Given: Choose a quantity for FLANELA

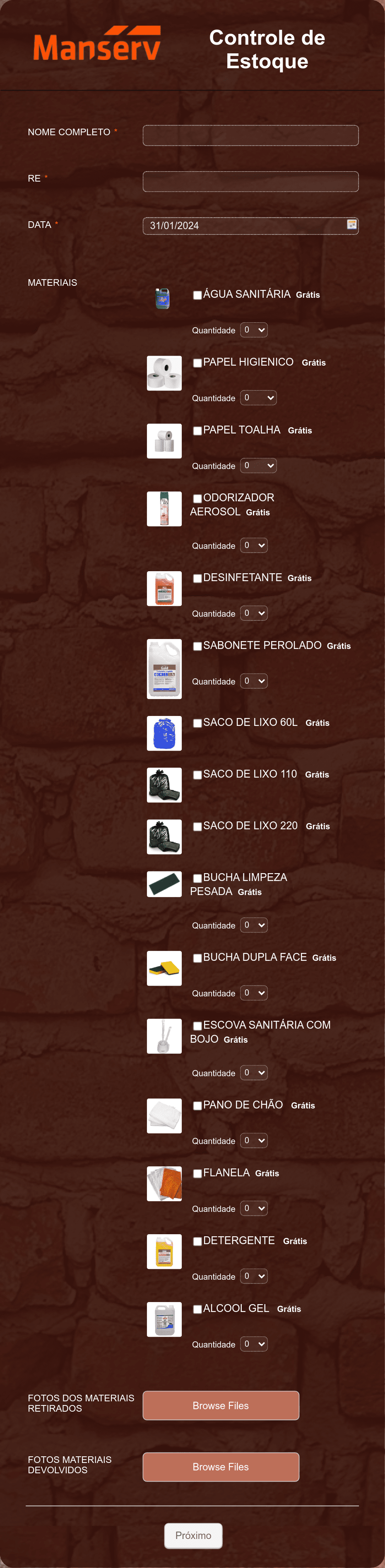Looking at the screenshot, I should (x=254, y=1208).
